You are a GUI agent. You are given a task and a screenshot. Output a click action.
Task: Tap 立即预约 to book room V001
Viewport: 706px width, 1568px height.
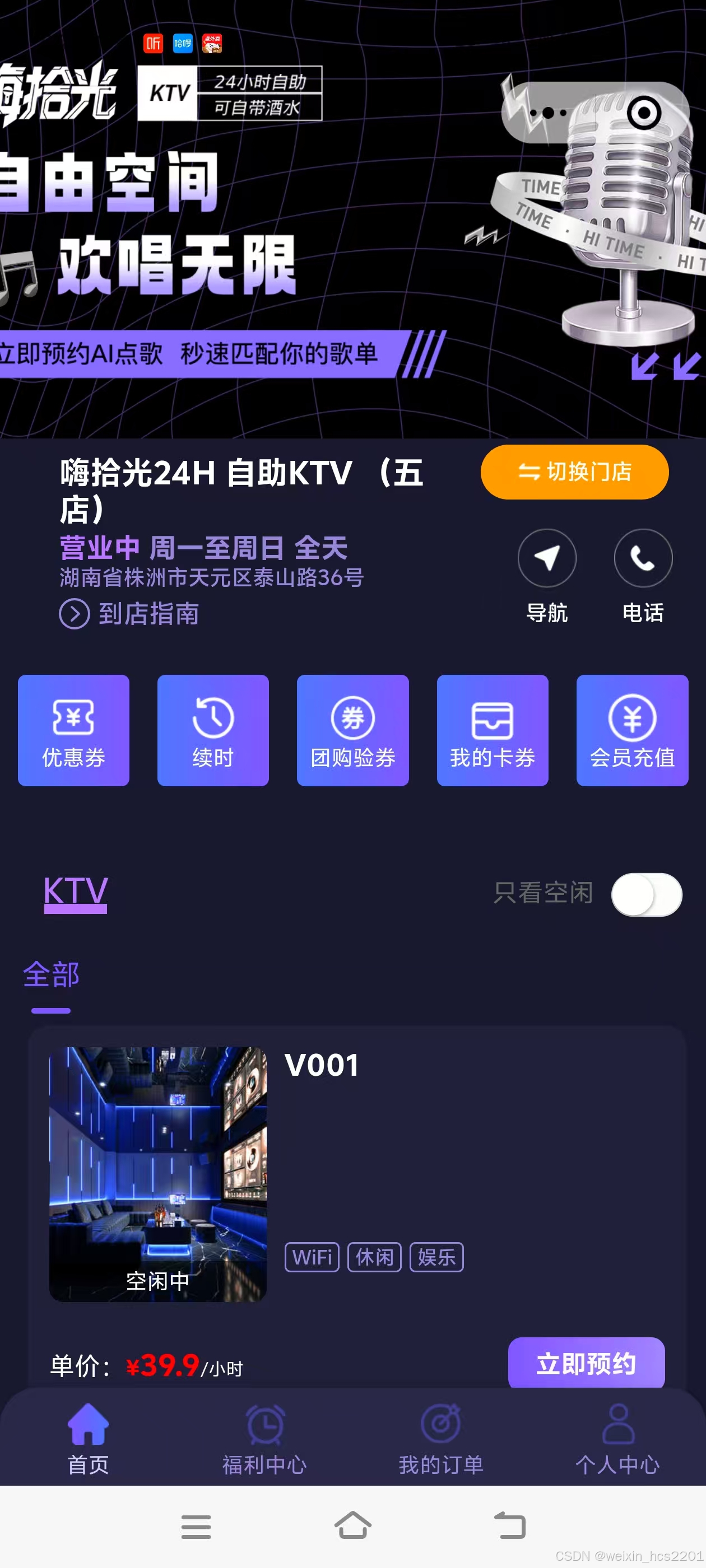click(586, 1363)
